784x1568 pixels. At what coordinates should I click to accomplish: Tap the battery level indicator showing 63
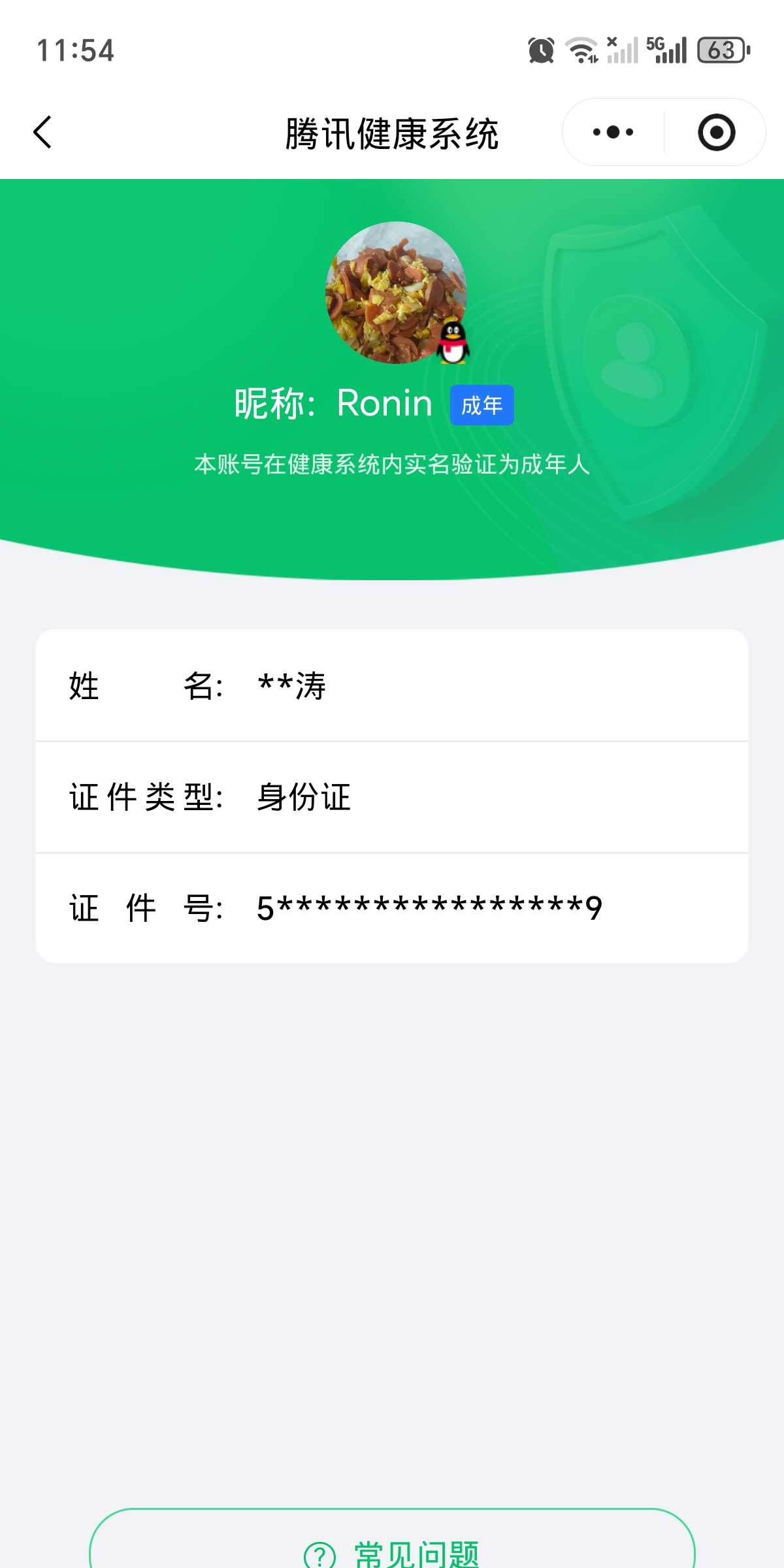721,49
